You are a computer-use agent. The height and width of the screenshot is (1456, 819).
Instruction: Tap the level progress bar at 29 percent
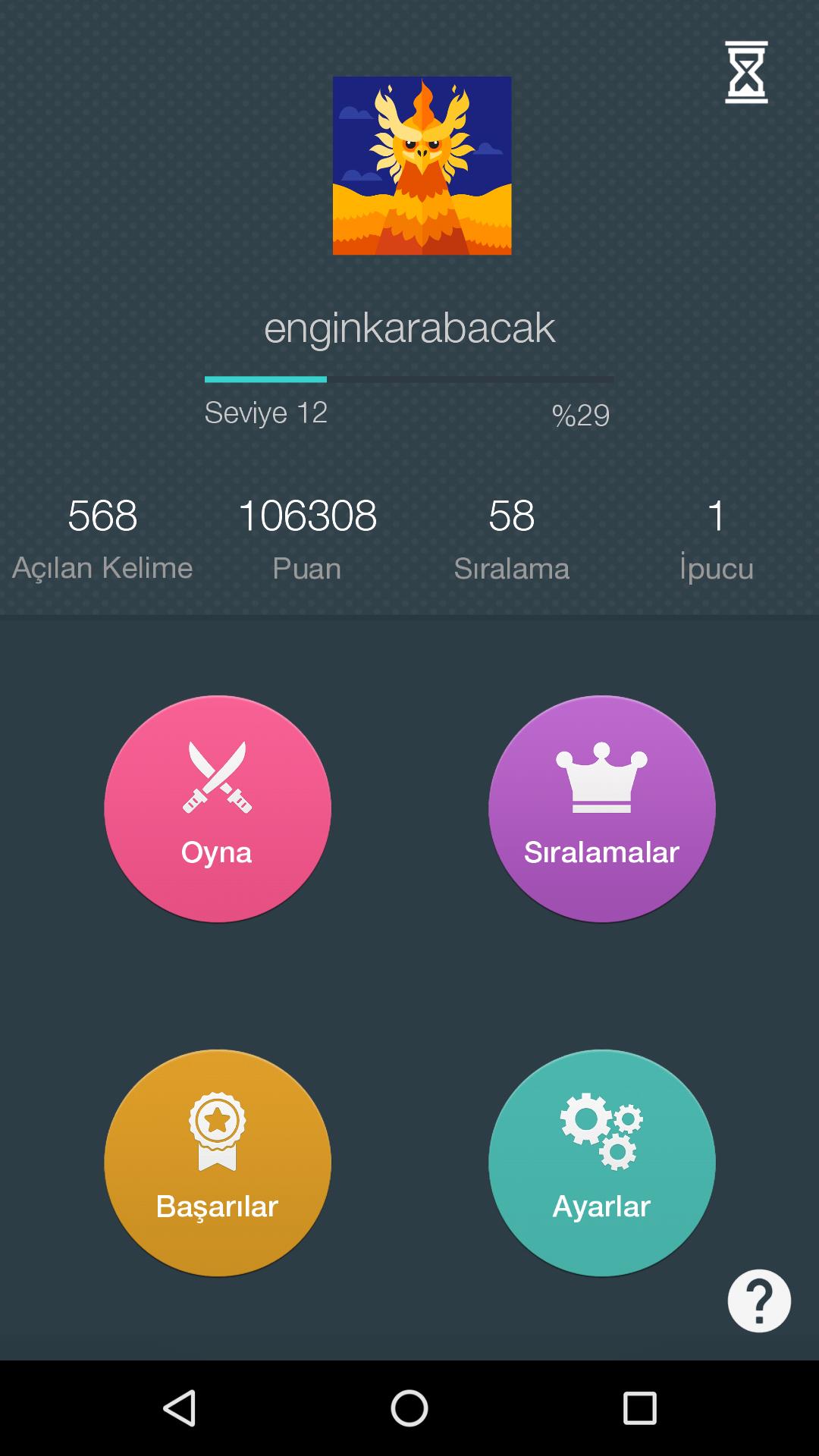[x=409, y=378]
